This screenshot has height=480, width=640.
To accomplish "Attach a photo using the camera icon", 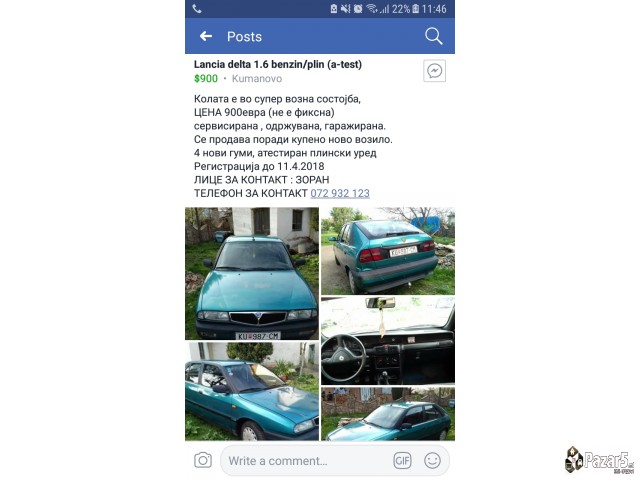I will coord(203,460).
